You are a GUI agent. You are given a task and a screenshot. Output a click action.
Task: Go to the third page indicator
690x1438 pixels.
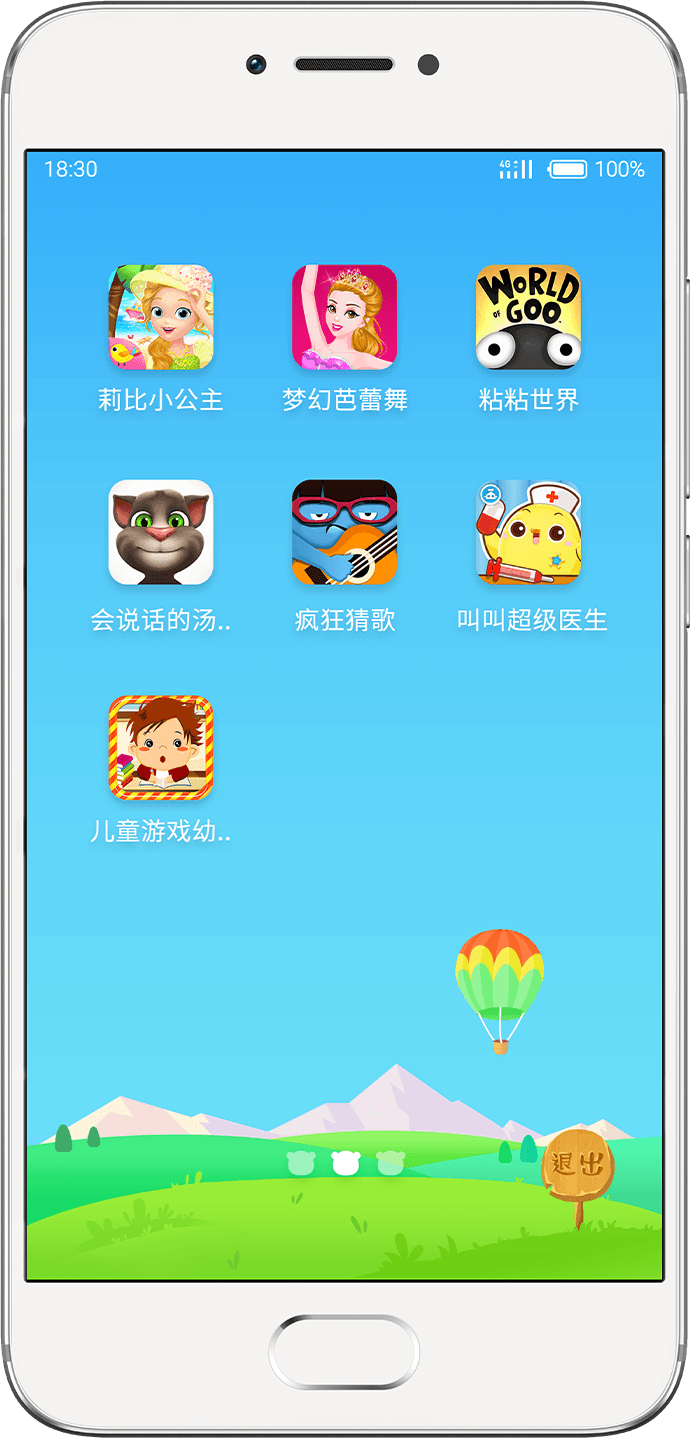pyautogui.click(x=390, y=1163)
